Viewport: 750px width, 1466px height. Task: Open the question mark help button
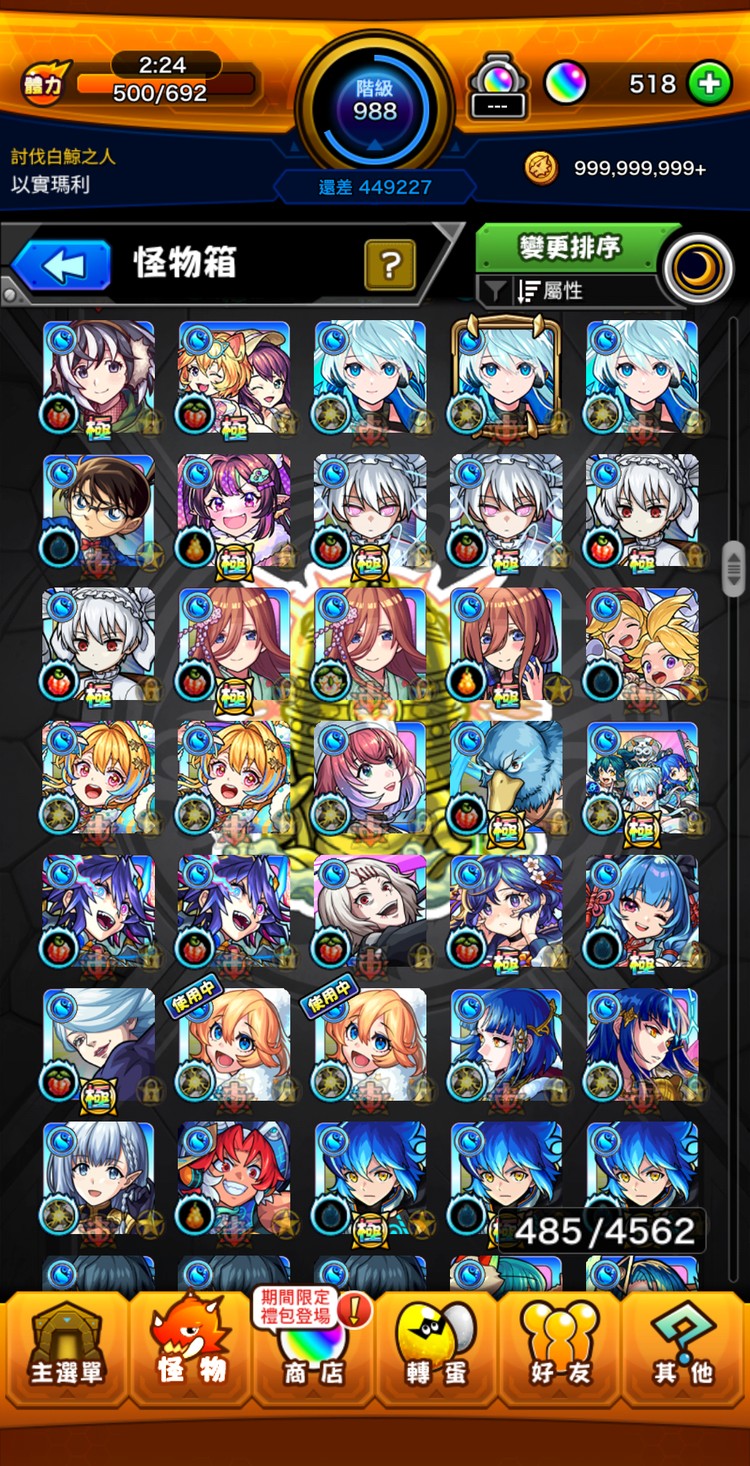coord(390,265)
